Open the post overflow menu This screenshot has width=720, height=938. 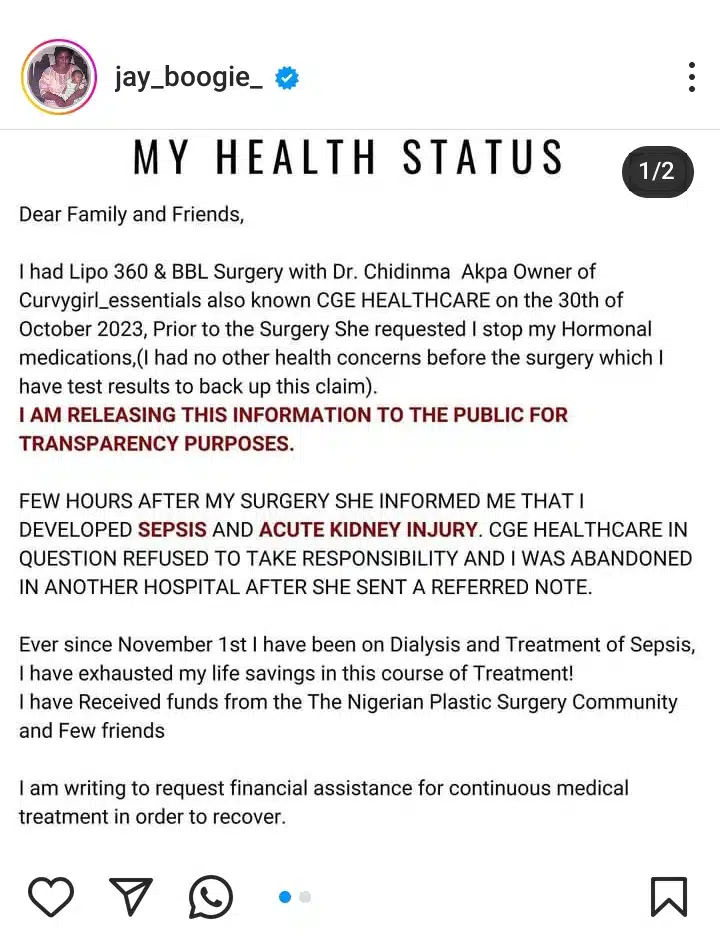[x=691, y=77]
